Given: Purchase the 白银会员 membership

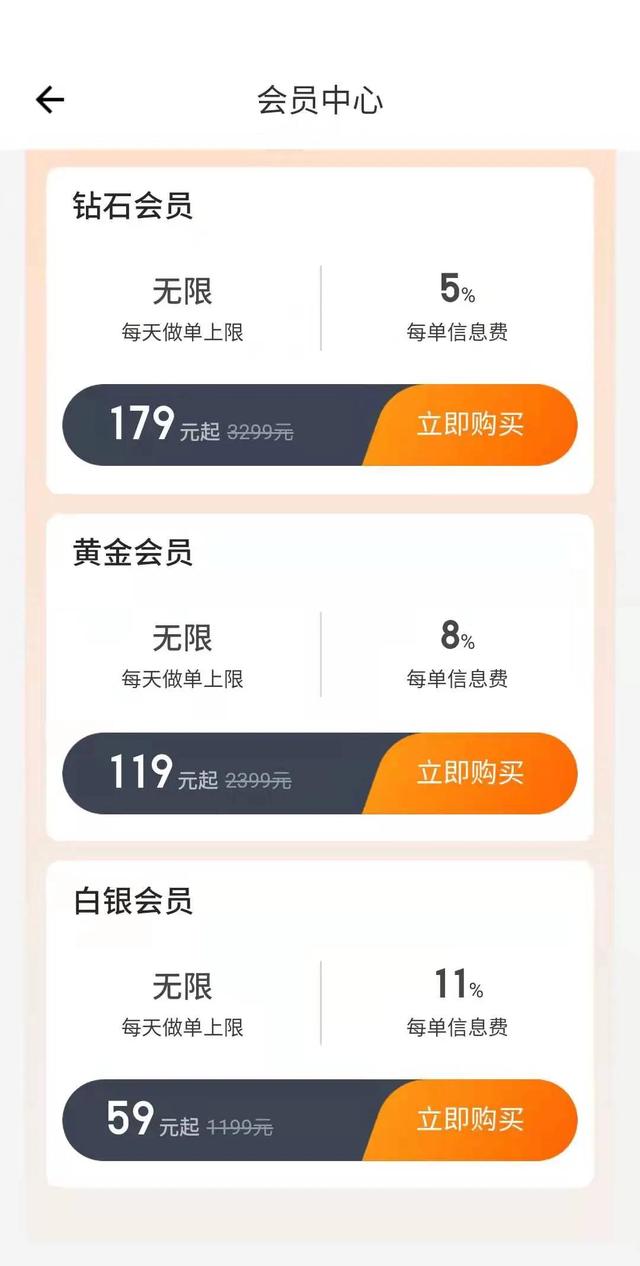Looking at the screenshot, I should tap(470, 1119).
